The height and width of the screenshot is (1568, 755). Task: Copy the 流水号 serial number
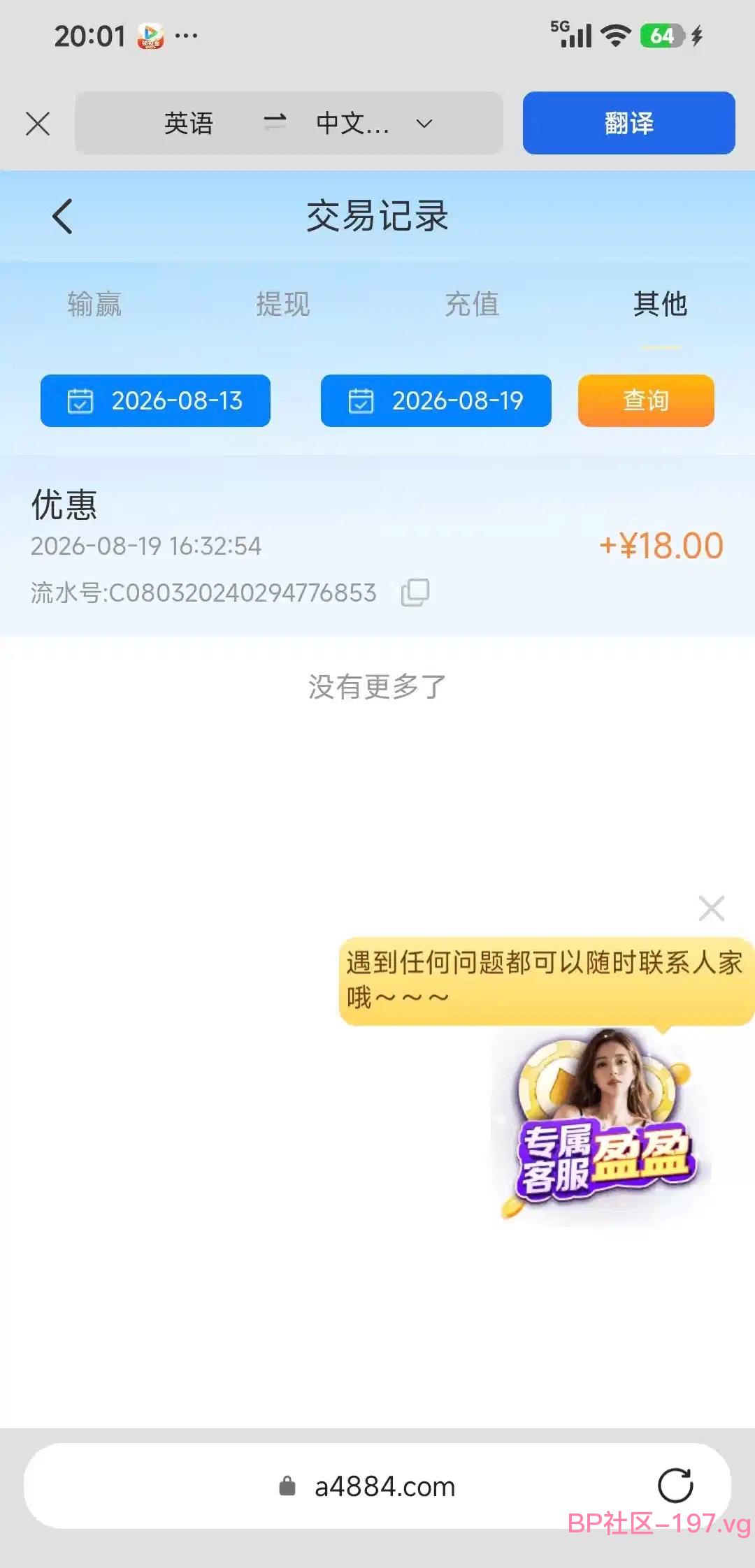point(415,593)
